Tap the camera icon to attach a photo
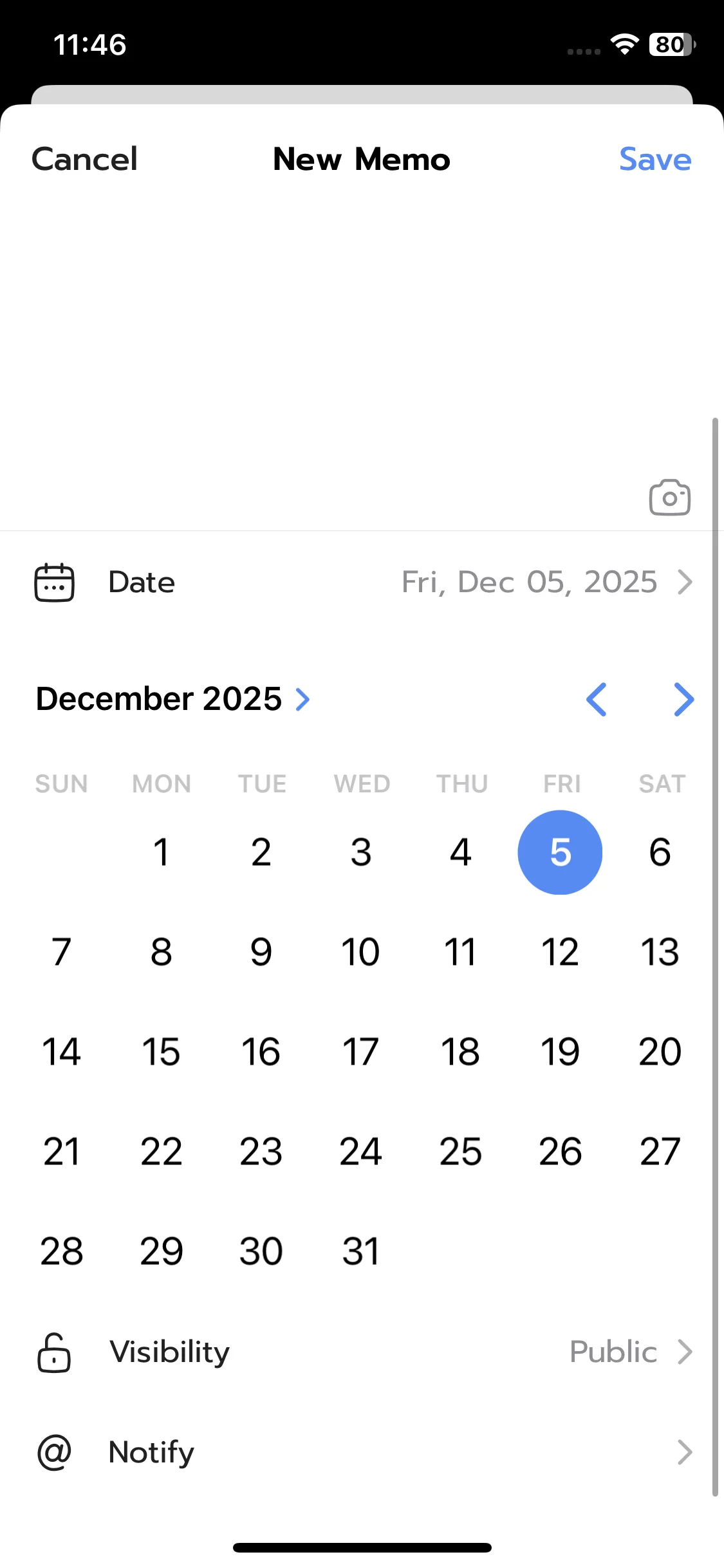Image resolution: width=724 pixels, height=1568 pixels. tap(669, 498)
